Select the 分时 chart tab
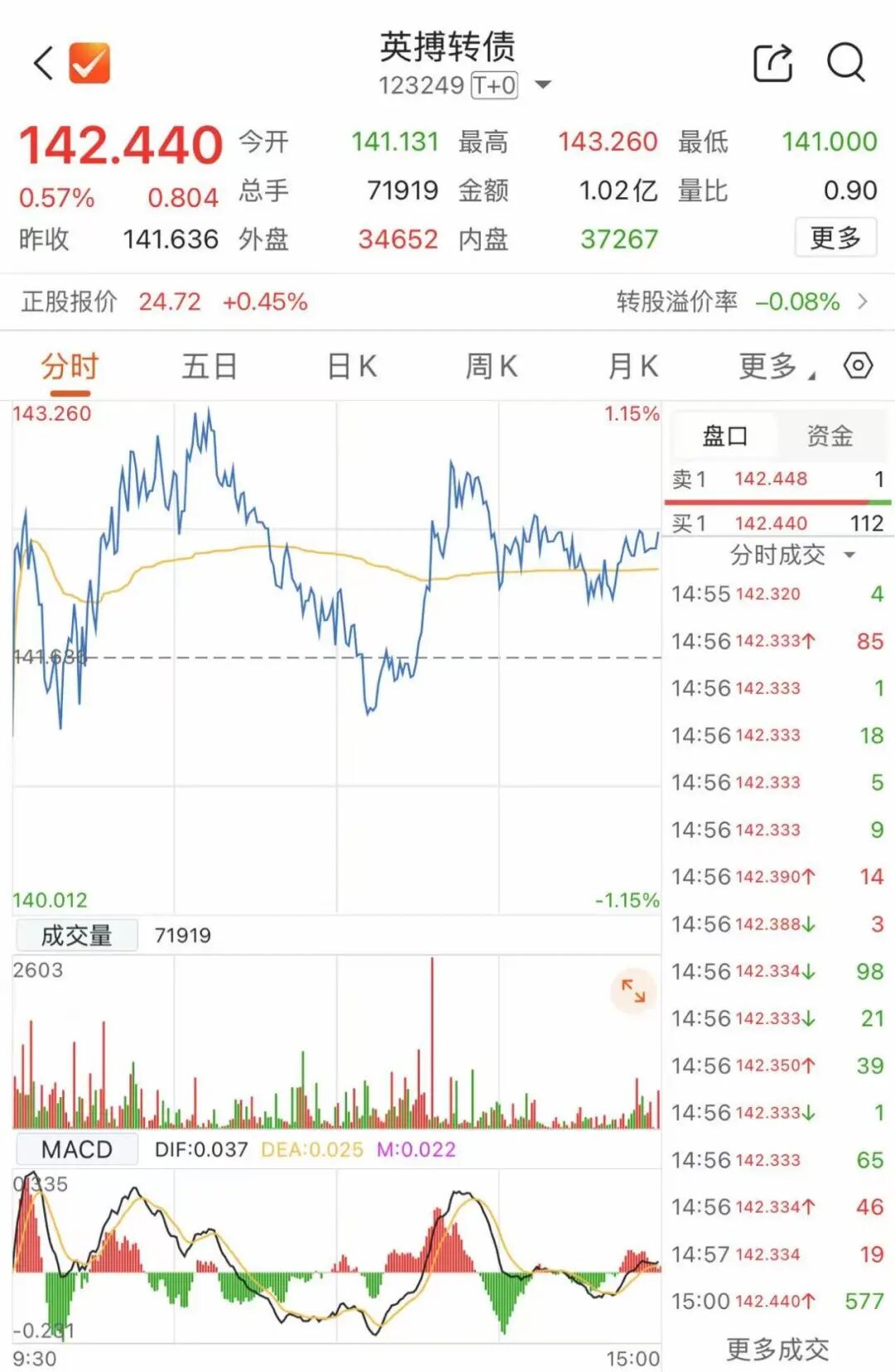Image resolution: width=895 pixels, height=1372 pixels. point(70,365)
